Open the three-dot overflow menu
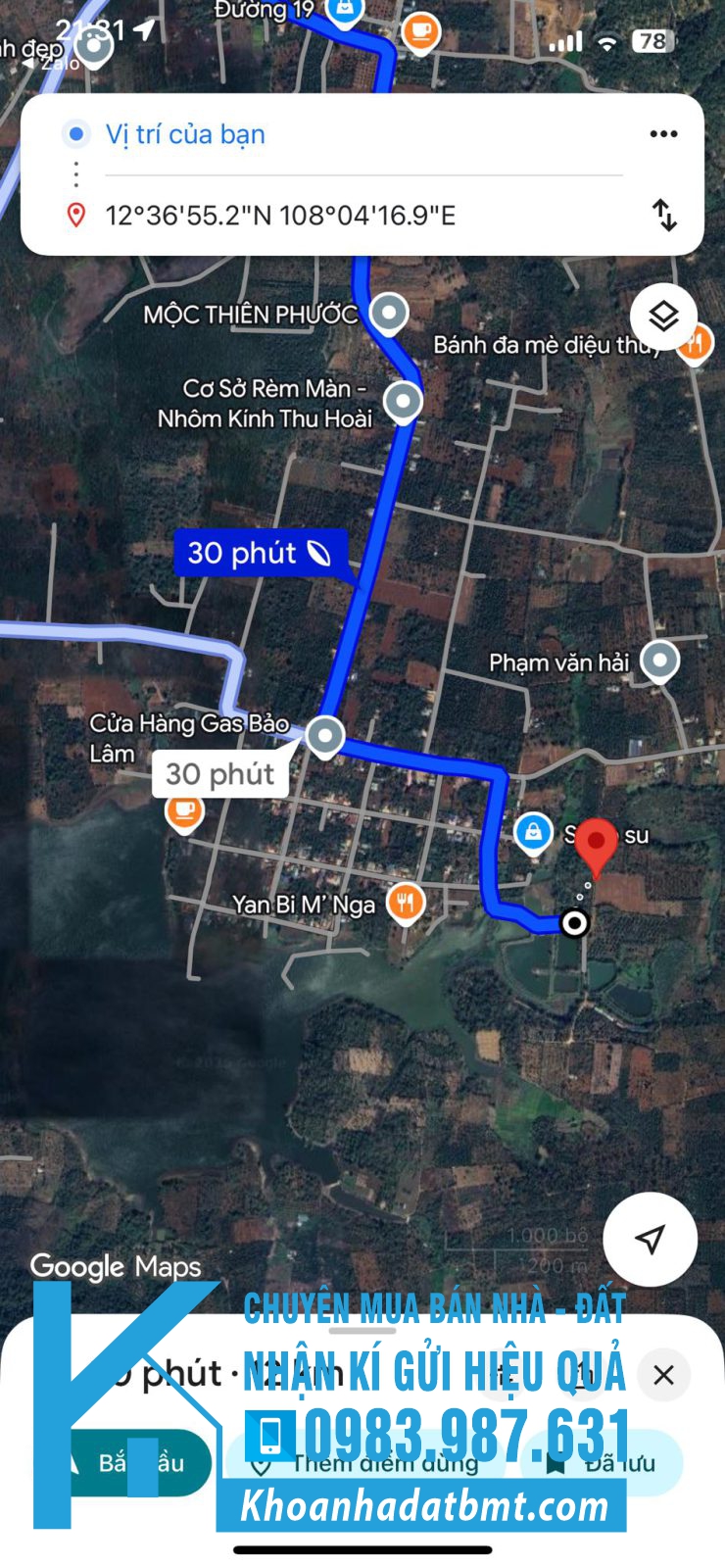This screenshot has width=725, height=1568. tap(663, 134)
